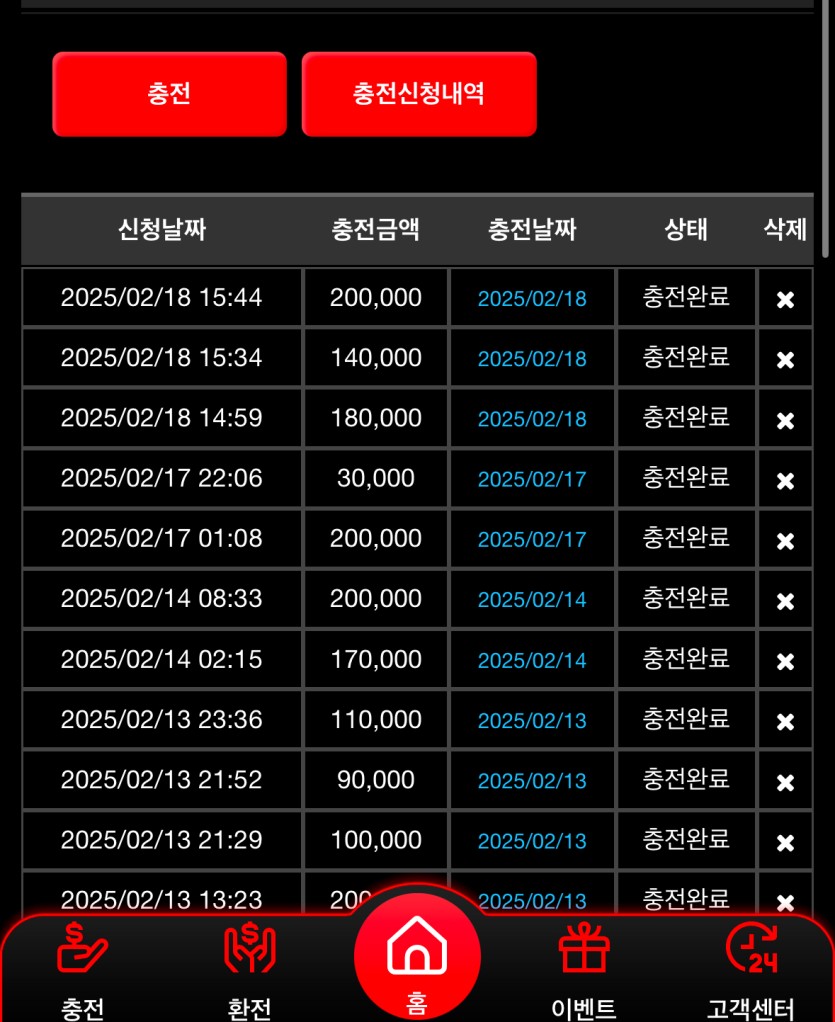
Task: Remove the 2025/02/13 21:52 record
Action: pyautogui.click(x=785, y=781)
